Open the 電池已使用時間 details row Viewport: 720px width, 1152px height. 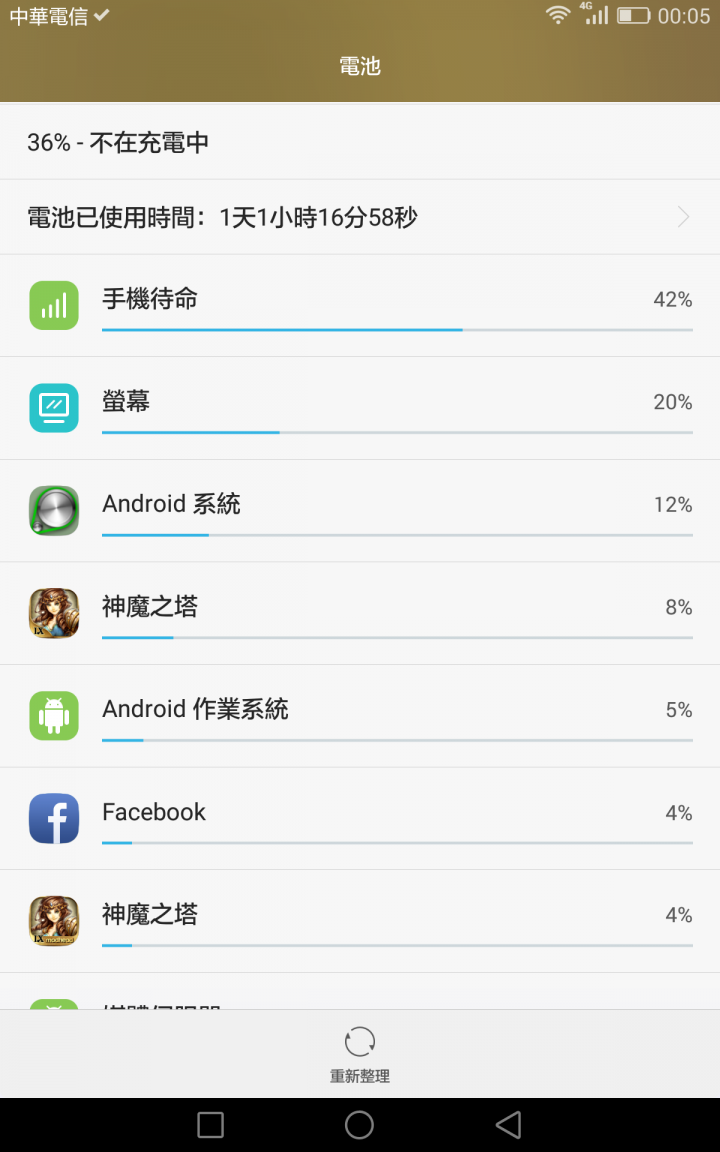360,217
